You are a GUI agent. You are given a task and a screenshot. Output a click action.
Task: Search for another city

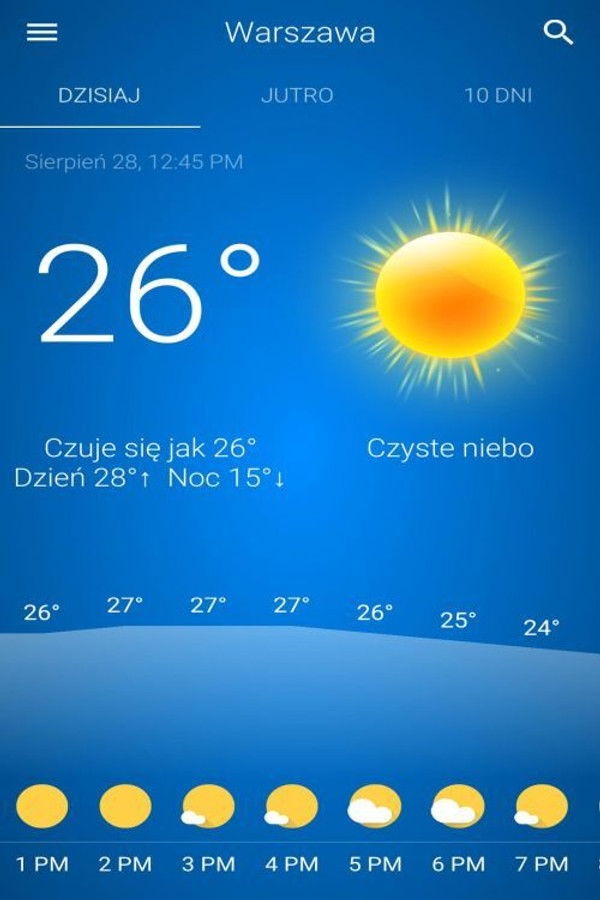558,32
